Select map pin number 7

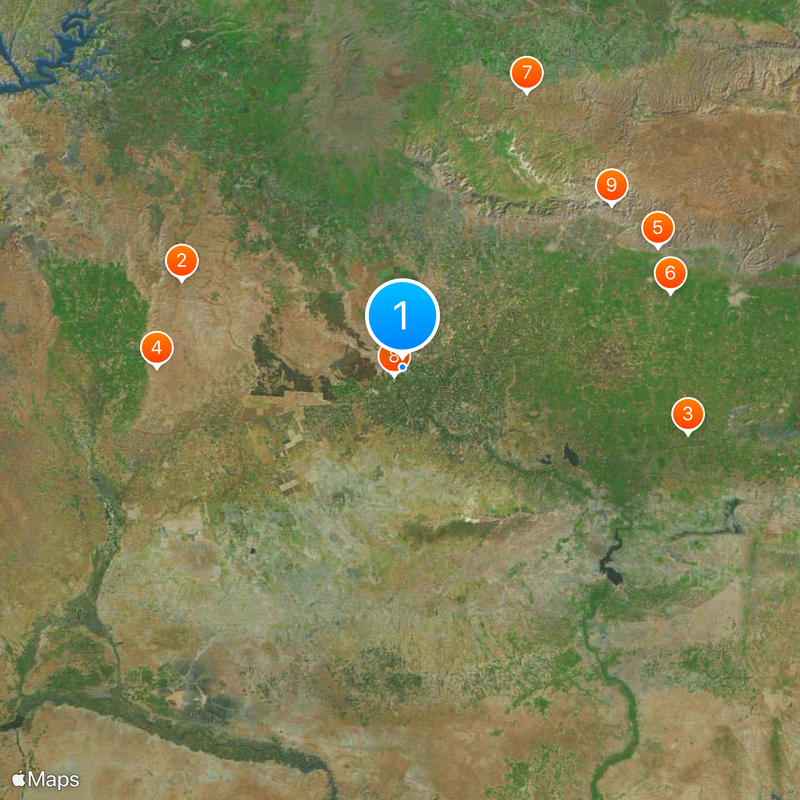pos(526,73)
